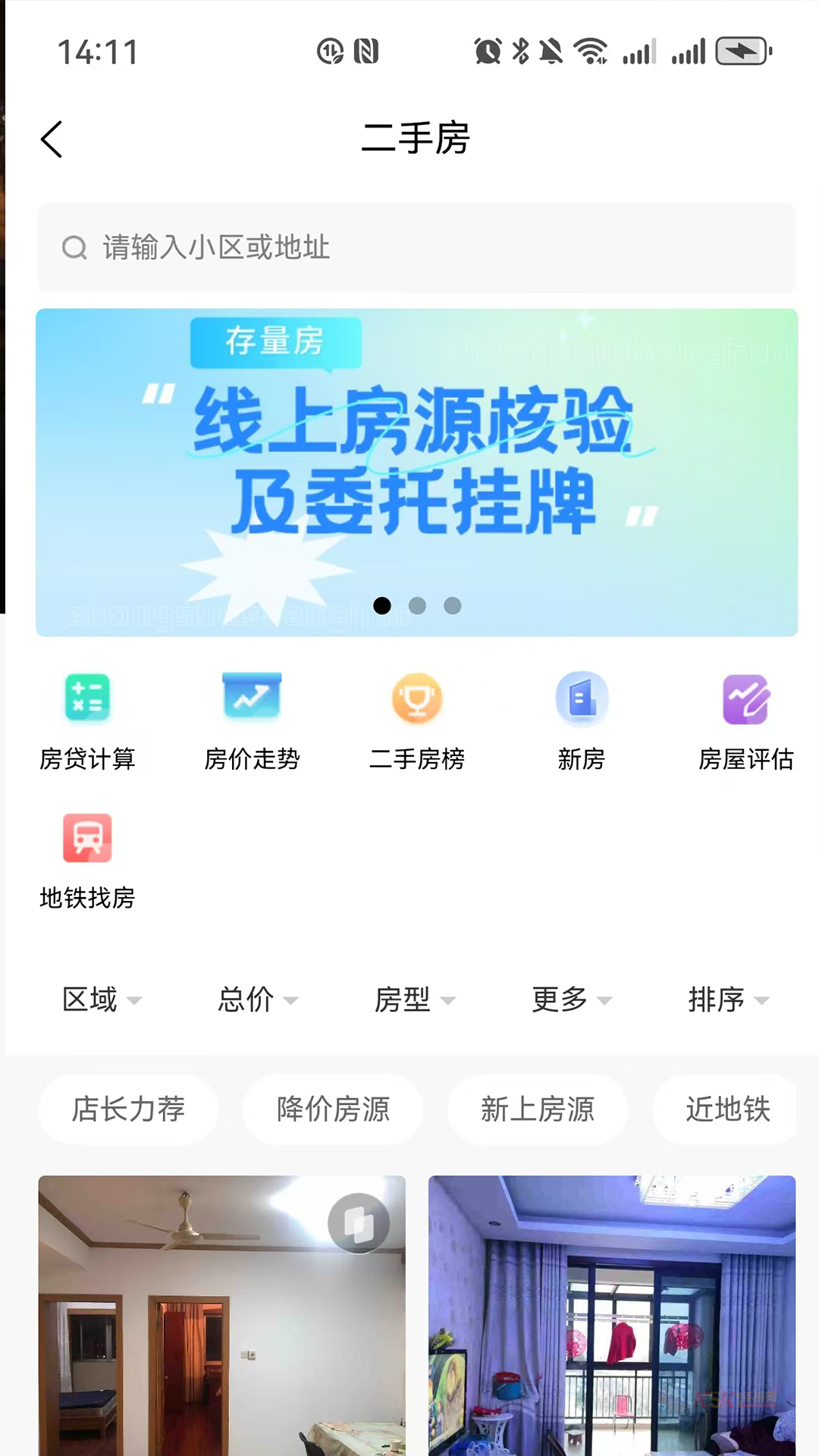Screen dimensions: 819x1456
Task: Expand the 总价 filter dropdown
Action: click(258, 999)
